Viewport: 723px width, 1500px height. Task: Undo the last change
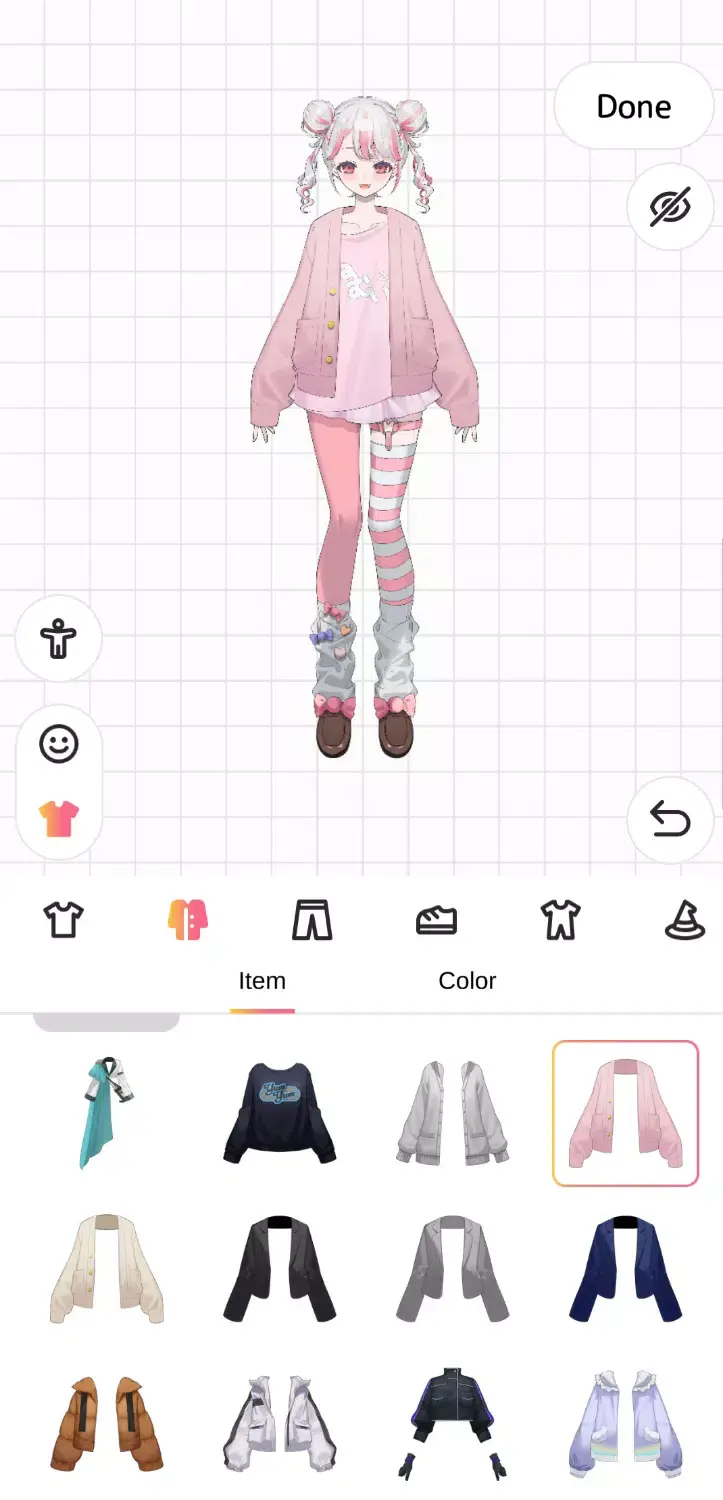pyautogui.click(x=670, y=819)
